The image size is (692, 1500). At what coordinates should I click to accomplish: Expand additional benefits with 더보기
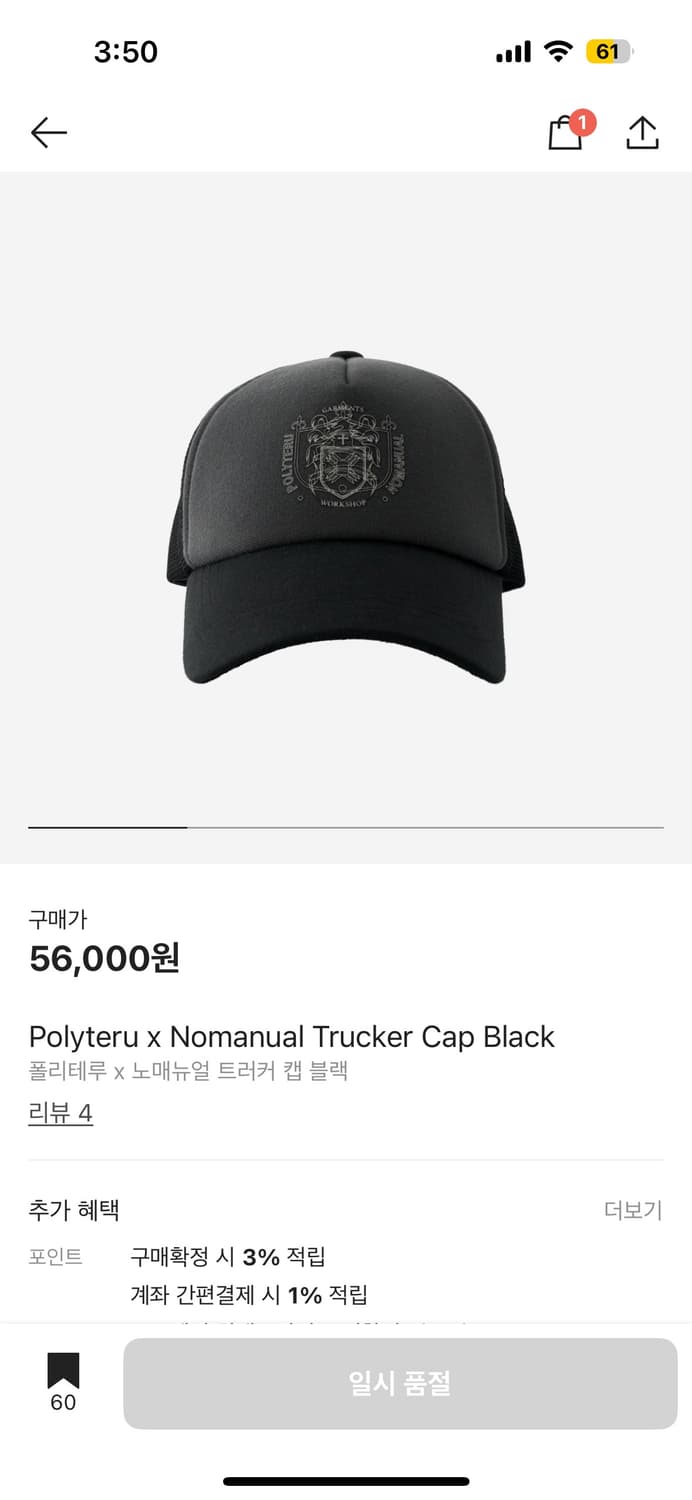633,1210
